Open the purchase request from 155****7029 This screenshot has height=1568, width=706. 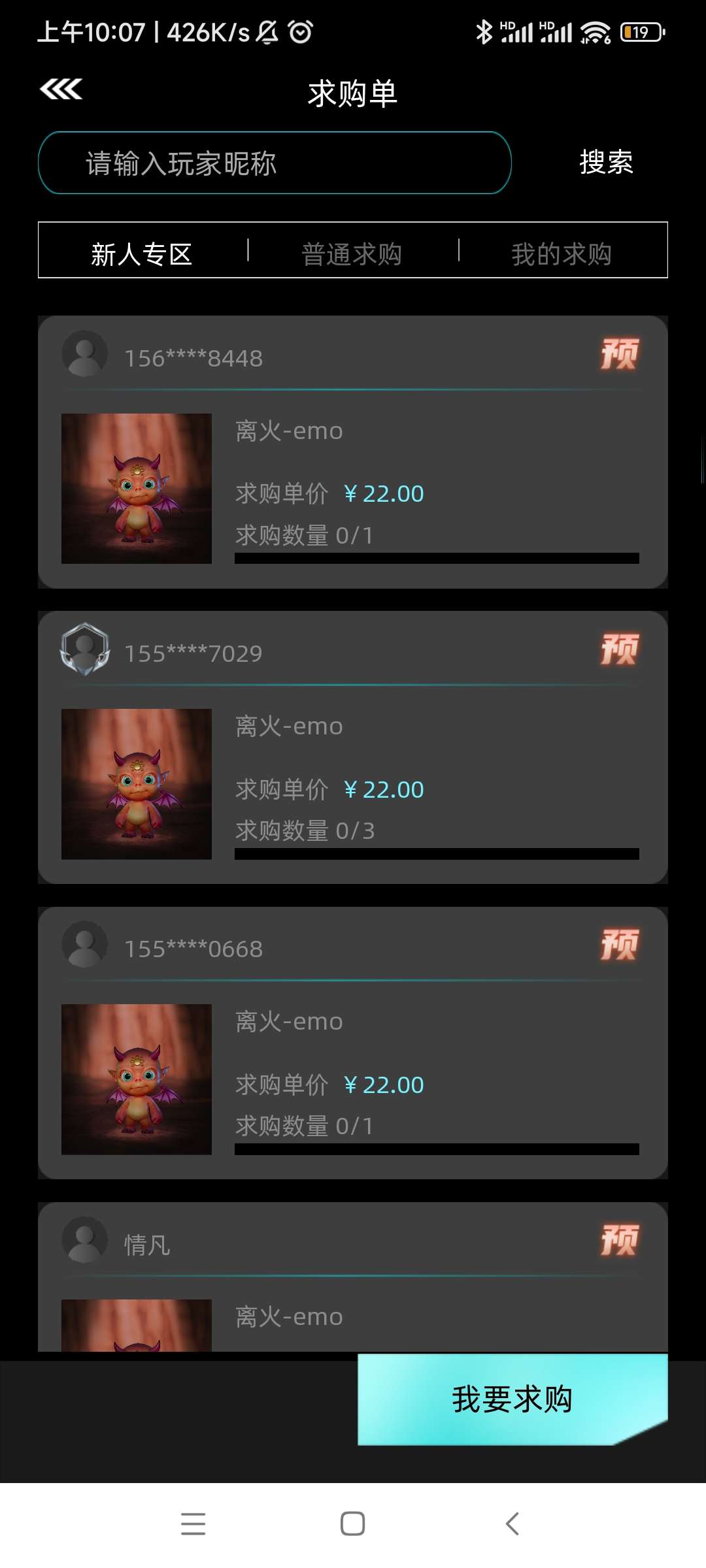353,747
